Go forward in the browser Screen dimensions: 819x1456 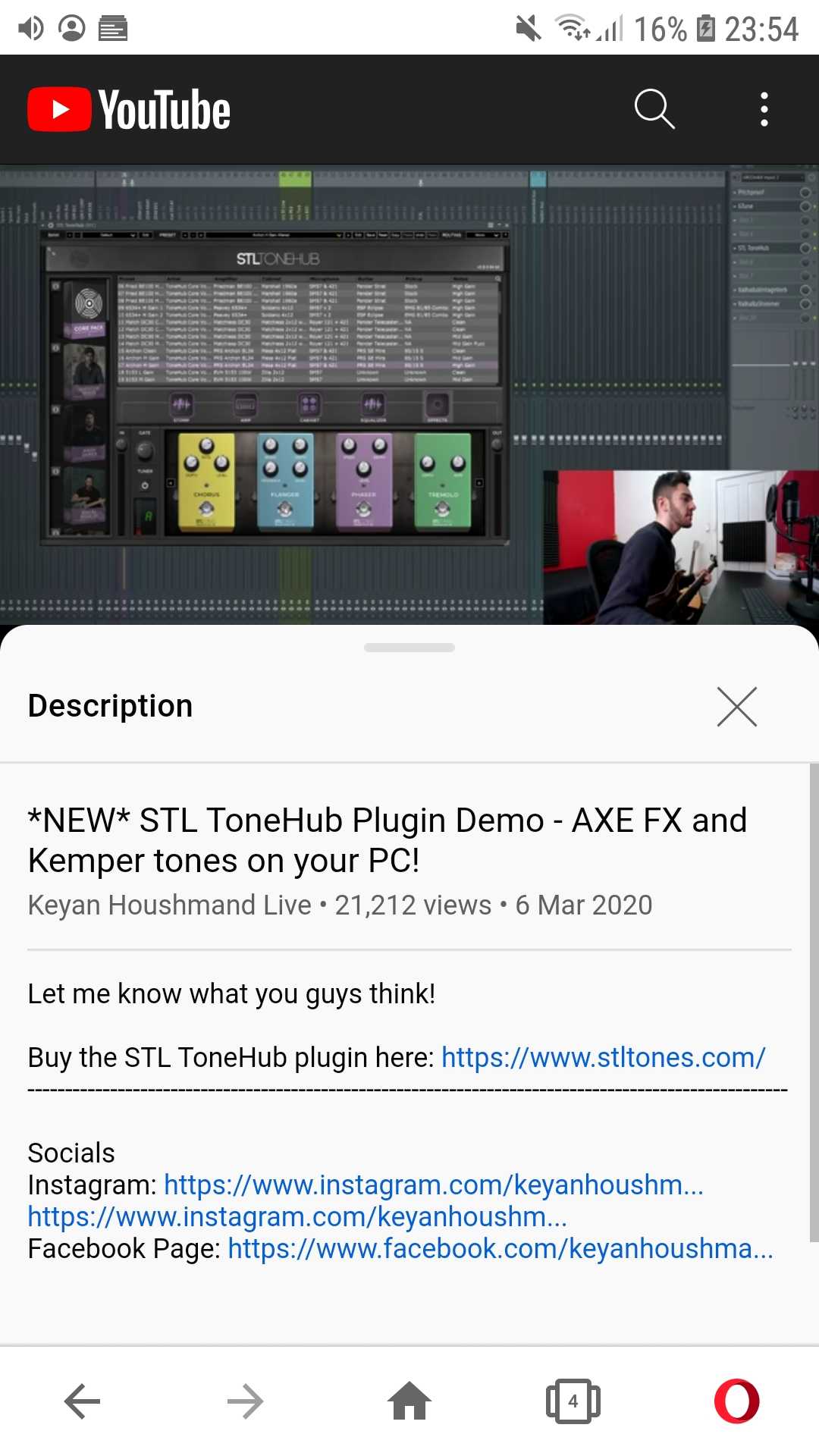tap(245, 1401)
